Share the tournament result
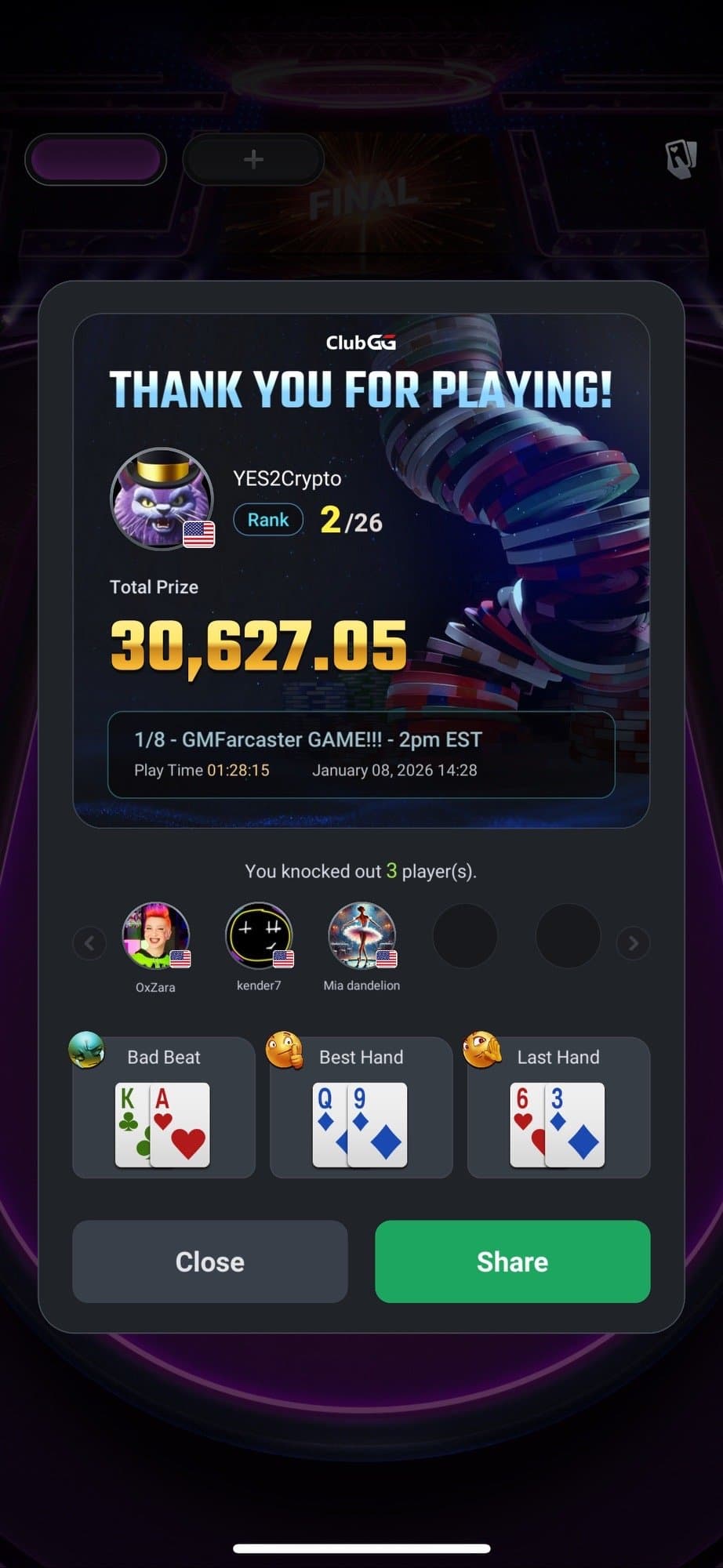Screen dimensions: 723x1568 click(512, 1261)
